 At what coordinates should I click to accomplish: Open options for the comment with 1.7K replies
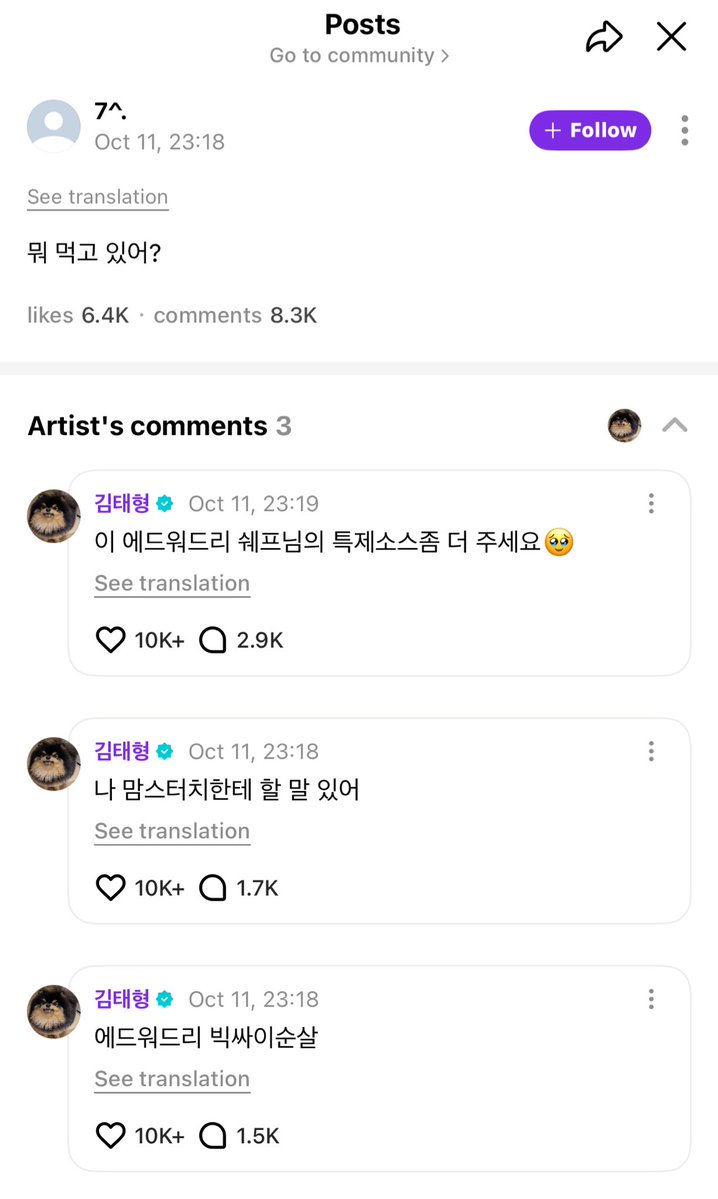point(651,751)
